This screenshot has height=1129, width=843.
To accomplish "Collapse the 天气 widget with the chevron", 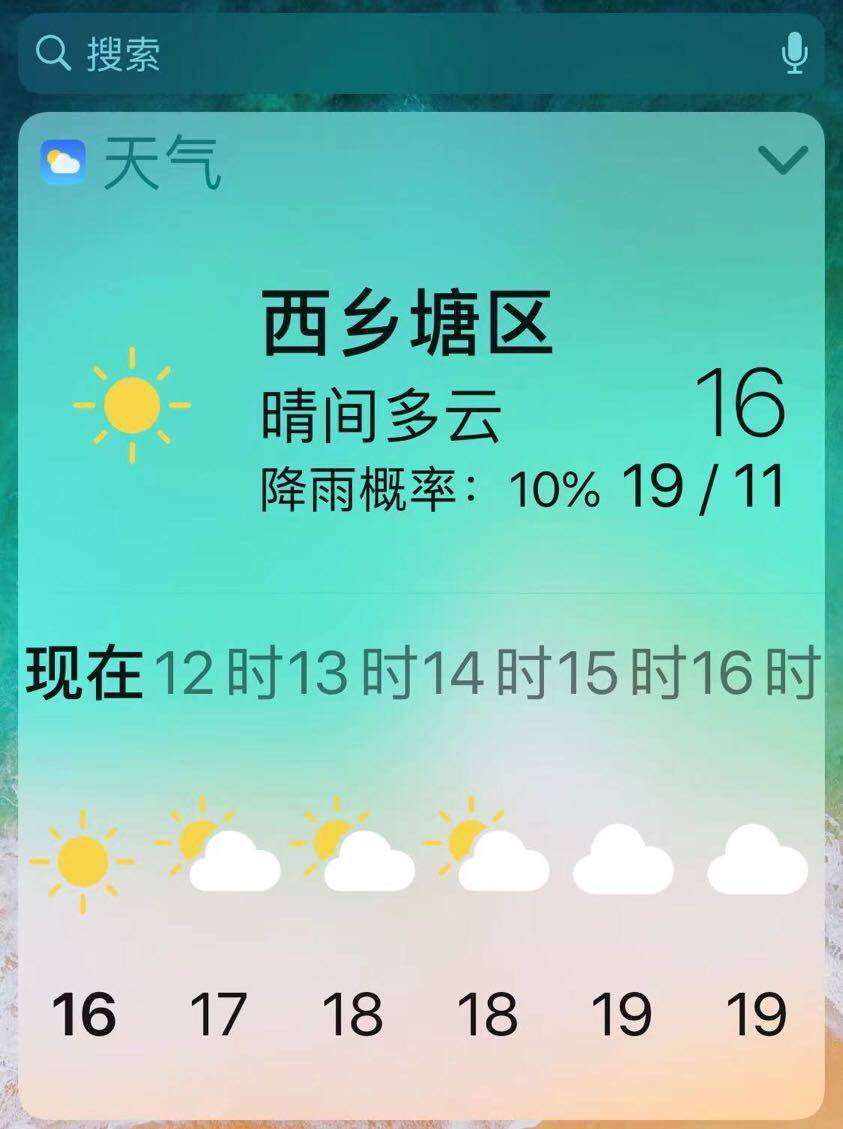I will pyautogui.click(x=782, y=160).
